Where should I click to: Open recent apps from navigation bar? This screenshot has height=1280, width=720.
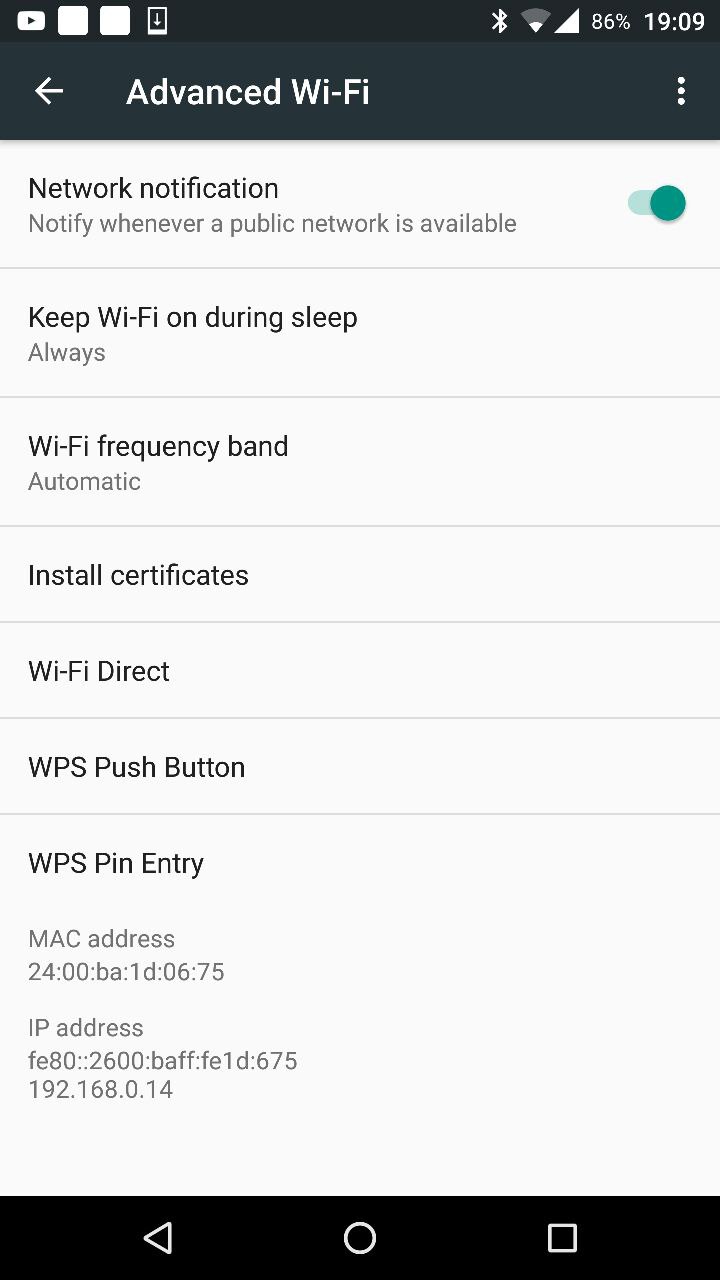[562, 1238]
